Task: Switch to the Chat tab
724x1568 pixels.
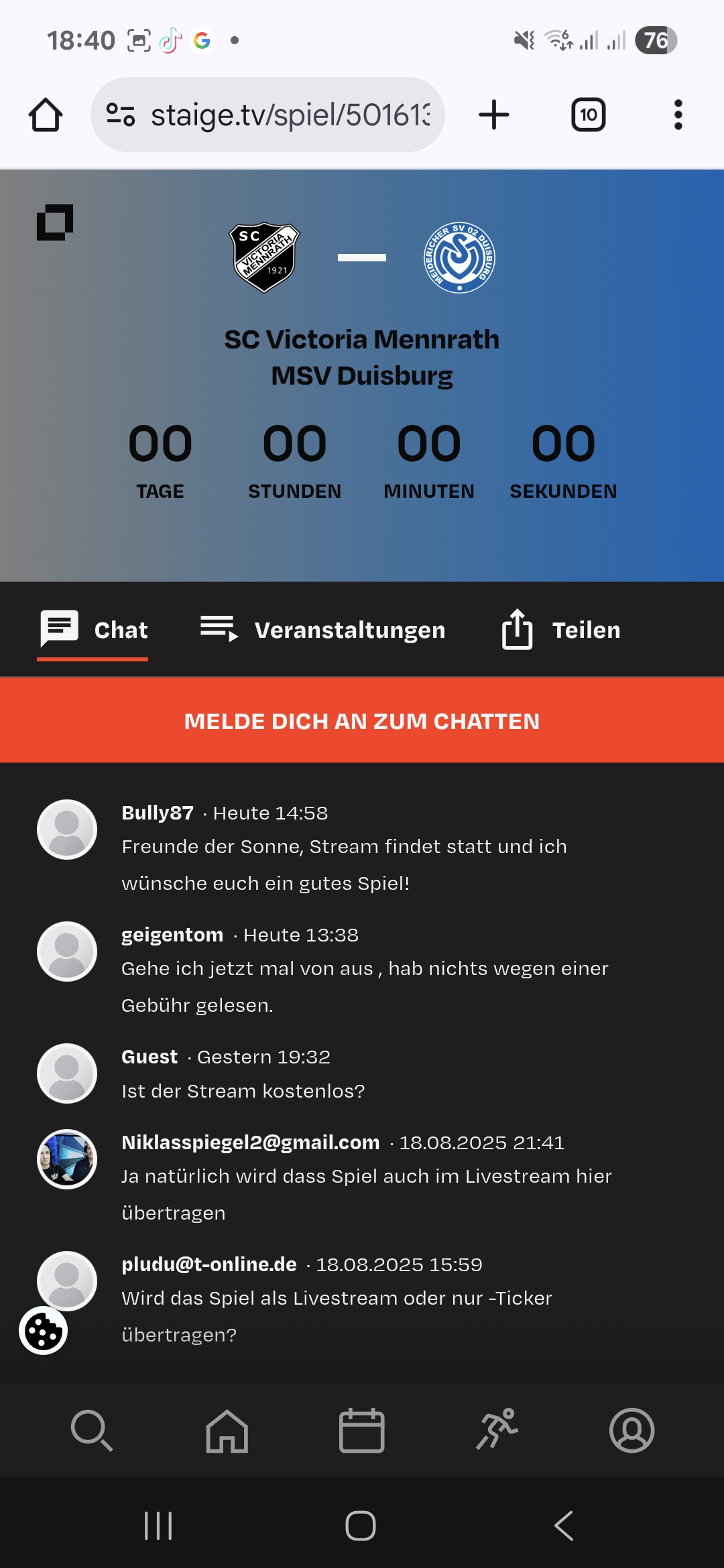Action: coord(93,630)
